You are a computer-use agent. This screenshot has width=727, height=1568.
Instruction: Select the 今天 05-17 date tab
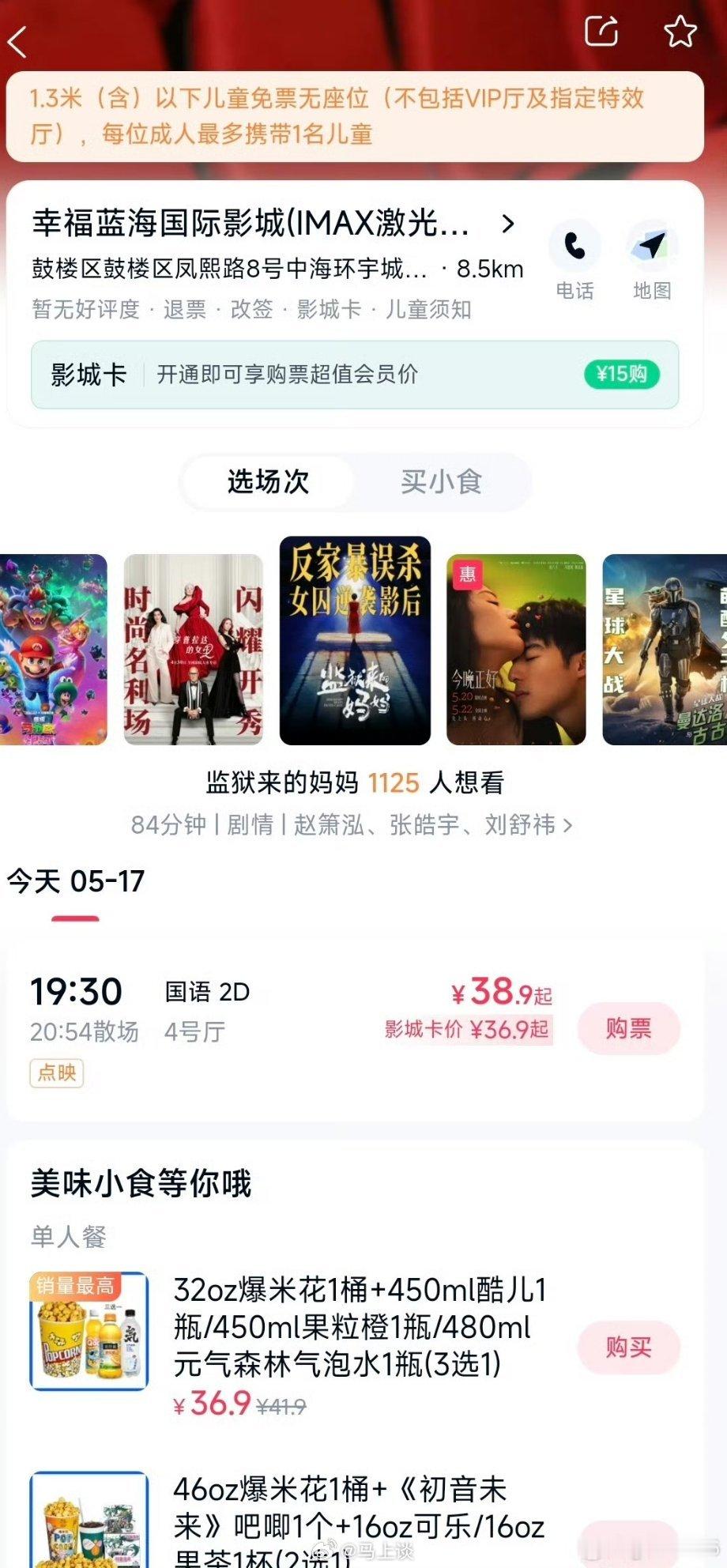76,881
